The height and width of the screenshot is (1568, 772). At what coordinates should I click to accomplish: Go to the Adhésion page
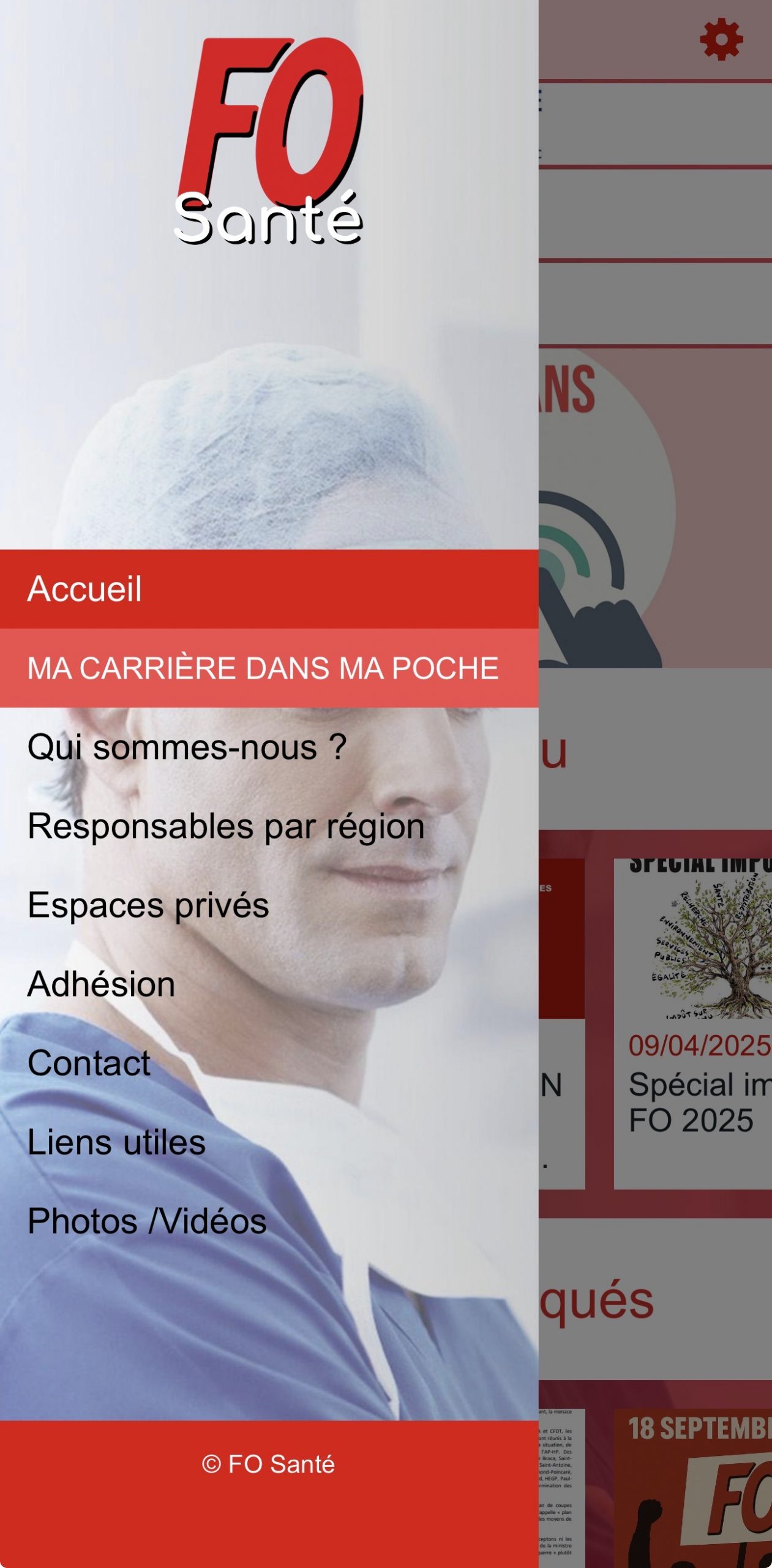coord(102,984)
